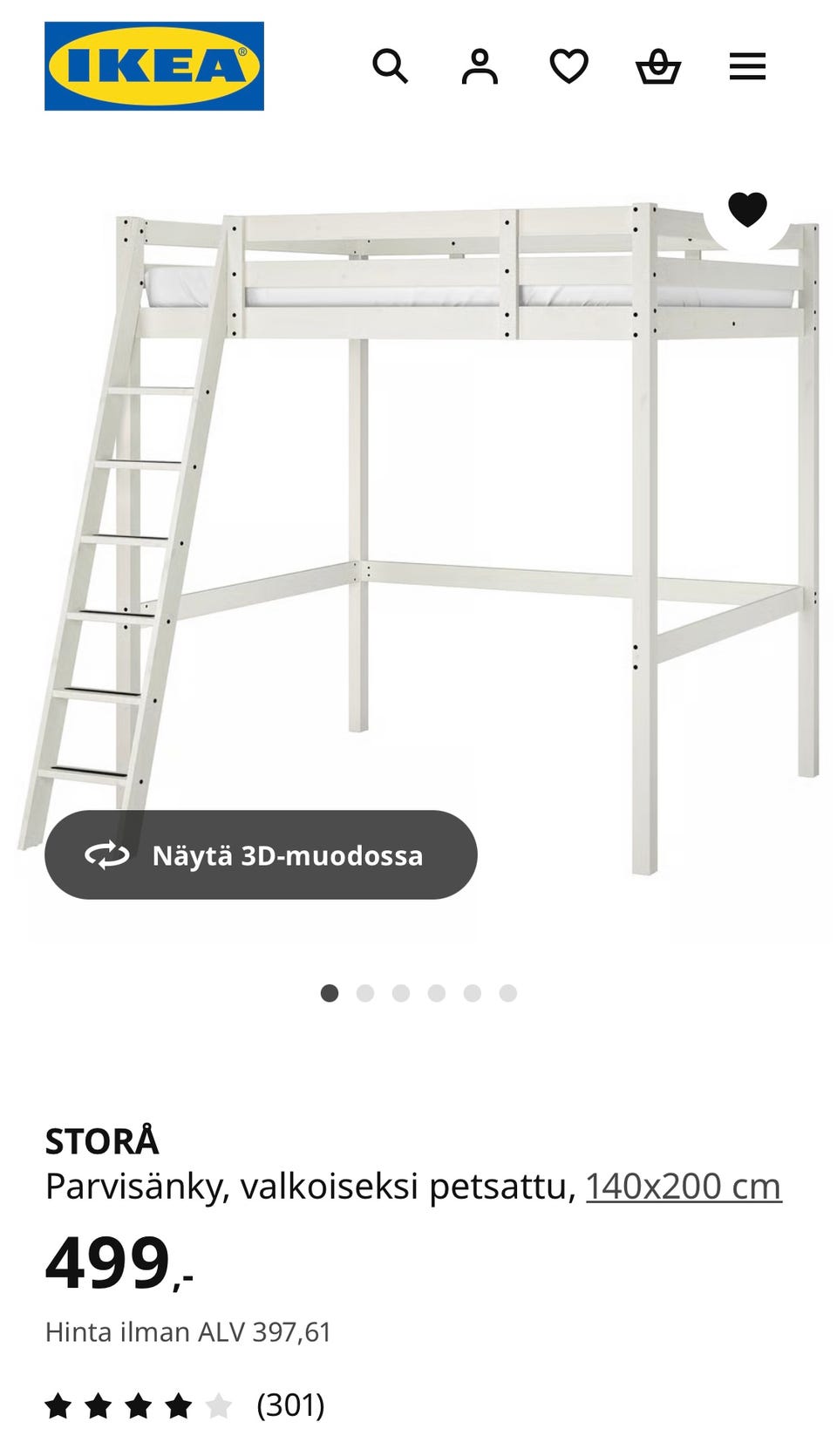The height and width of the screenshot is (1456, 837).
Task: Switch to the last image indicator dot
Action: tap(508, 991)
